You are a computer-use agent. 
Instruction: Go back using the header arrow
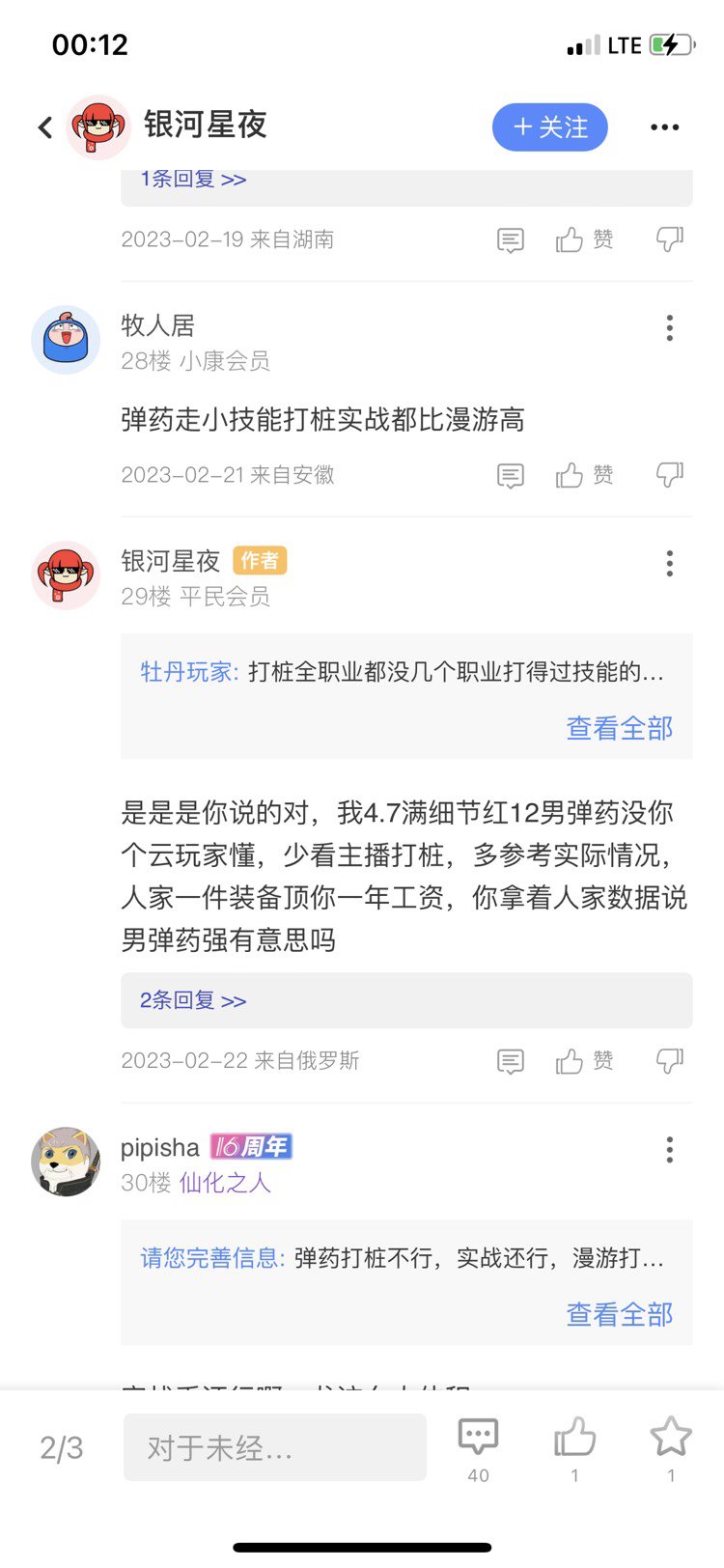pyautogui.click(x=44, y=127)
